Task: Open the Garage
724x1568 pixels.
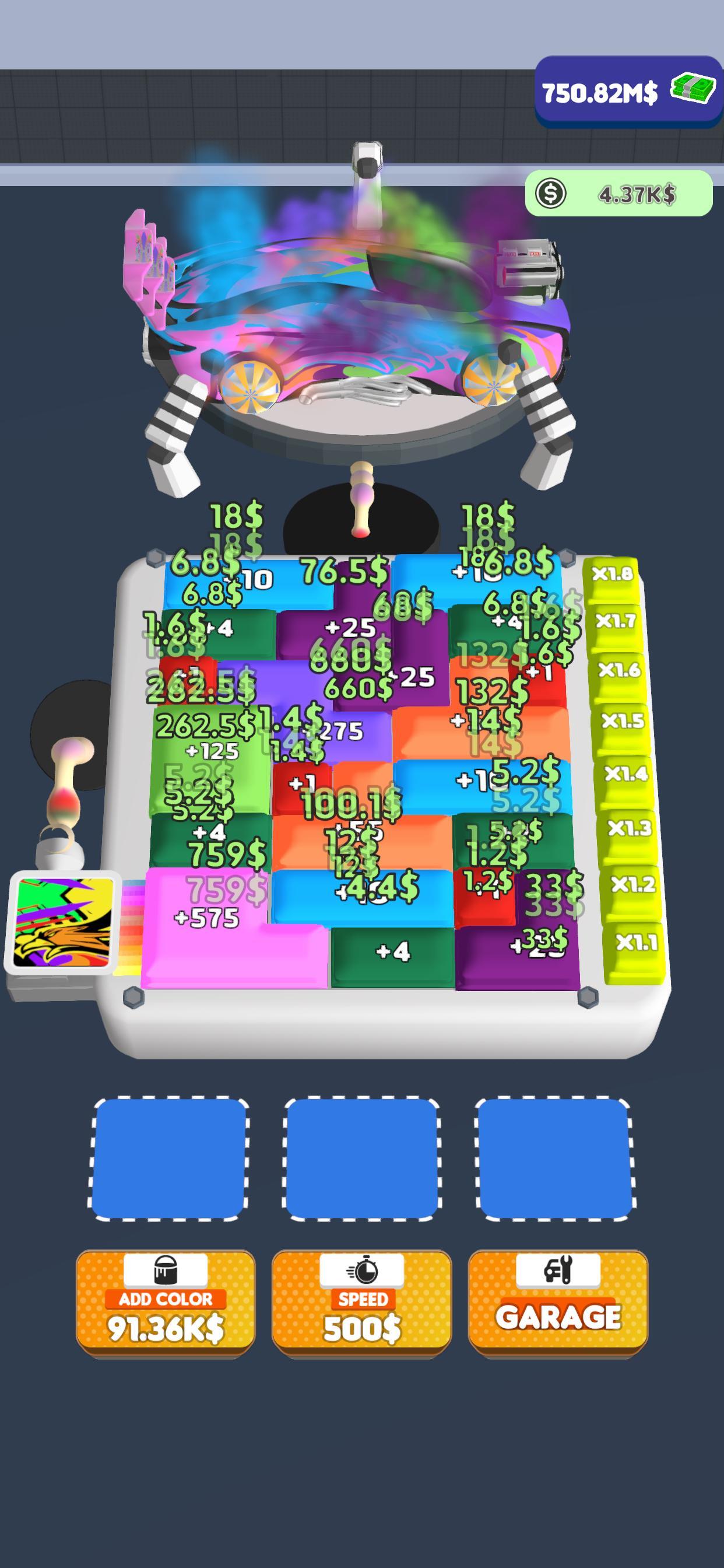Action: point(558,1302)
